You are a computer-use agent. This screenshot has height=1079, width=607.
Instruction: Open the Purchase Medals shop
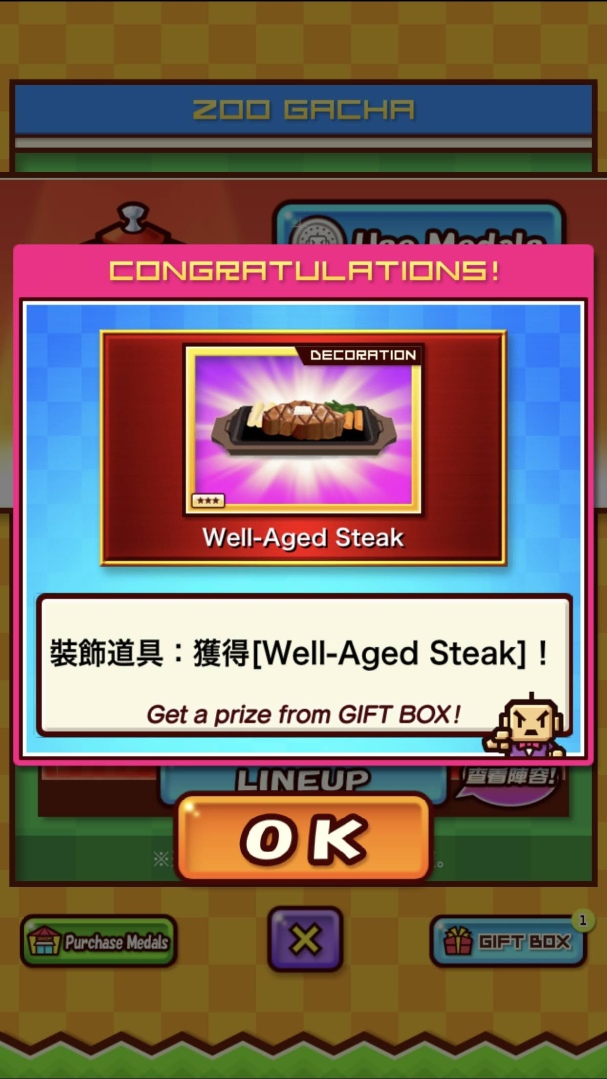99,942
